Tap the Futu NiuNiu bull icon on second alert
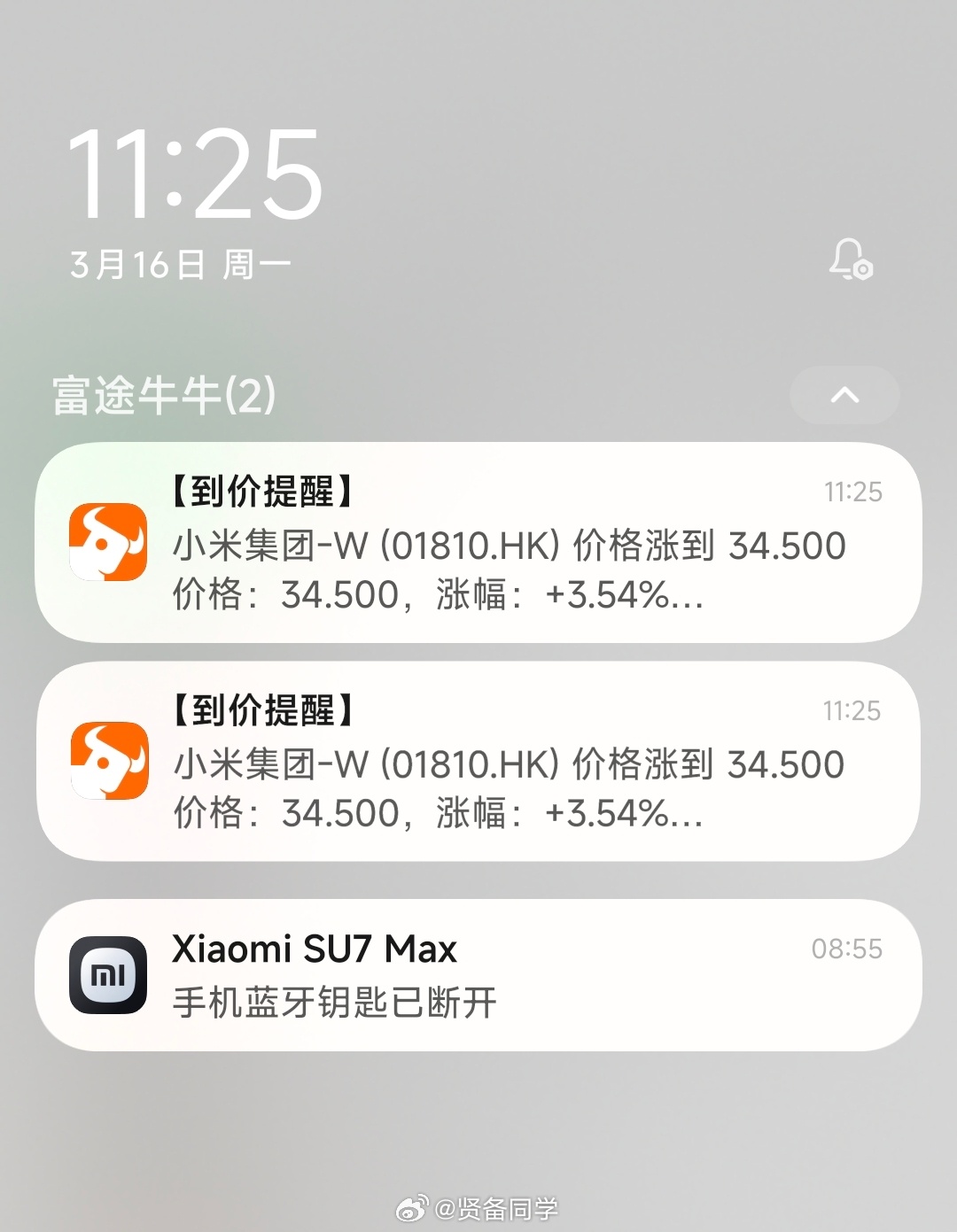This screenshot has height=1232, width=957. coord(108,760)
